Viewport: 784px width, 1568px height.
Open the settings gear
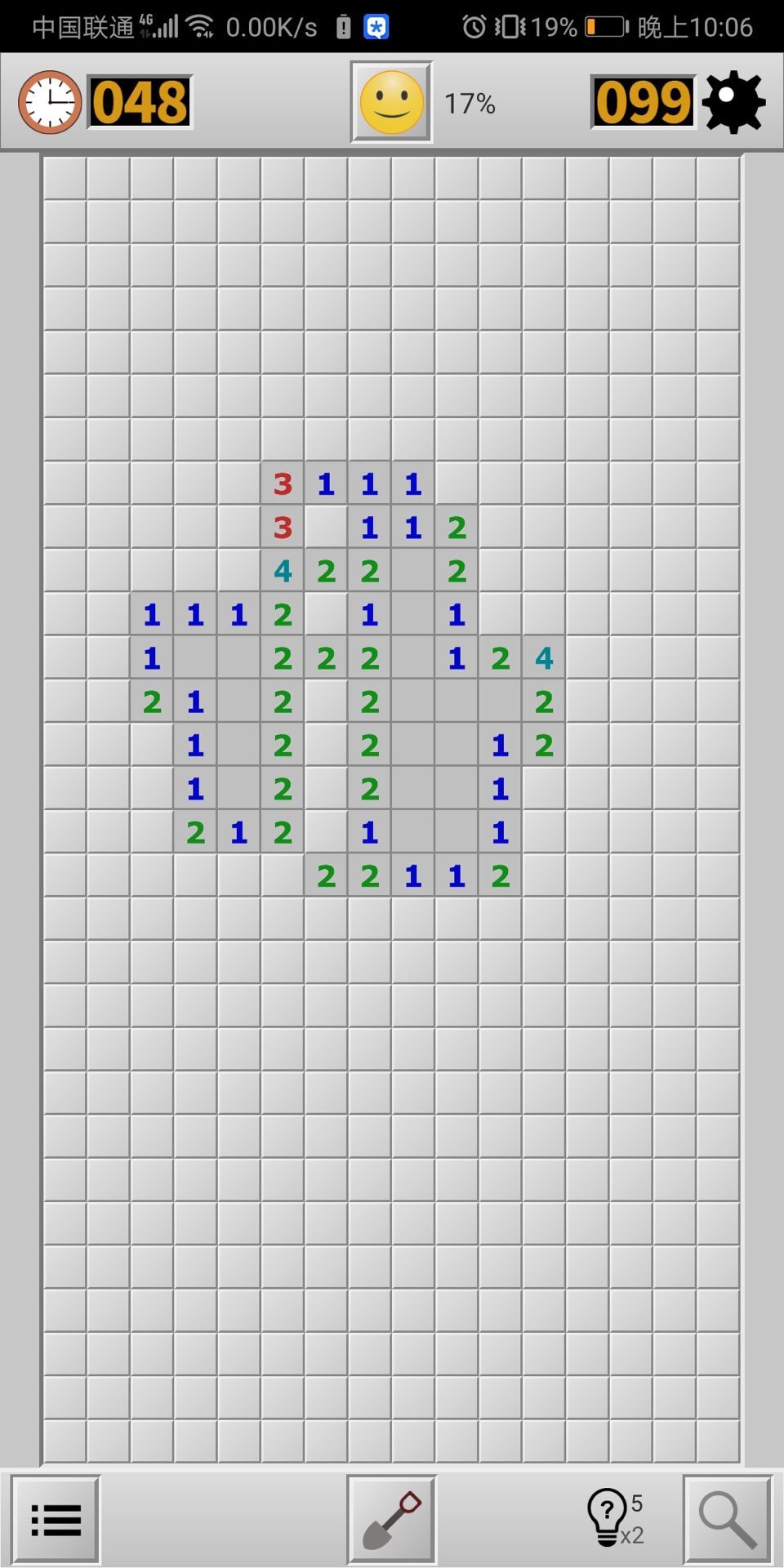tap(733, 102)
